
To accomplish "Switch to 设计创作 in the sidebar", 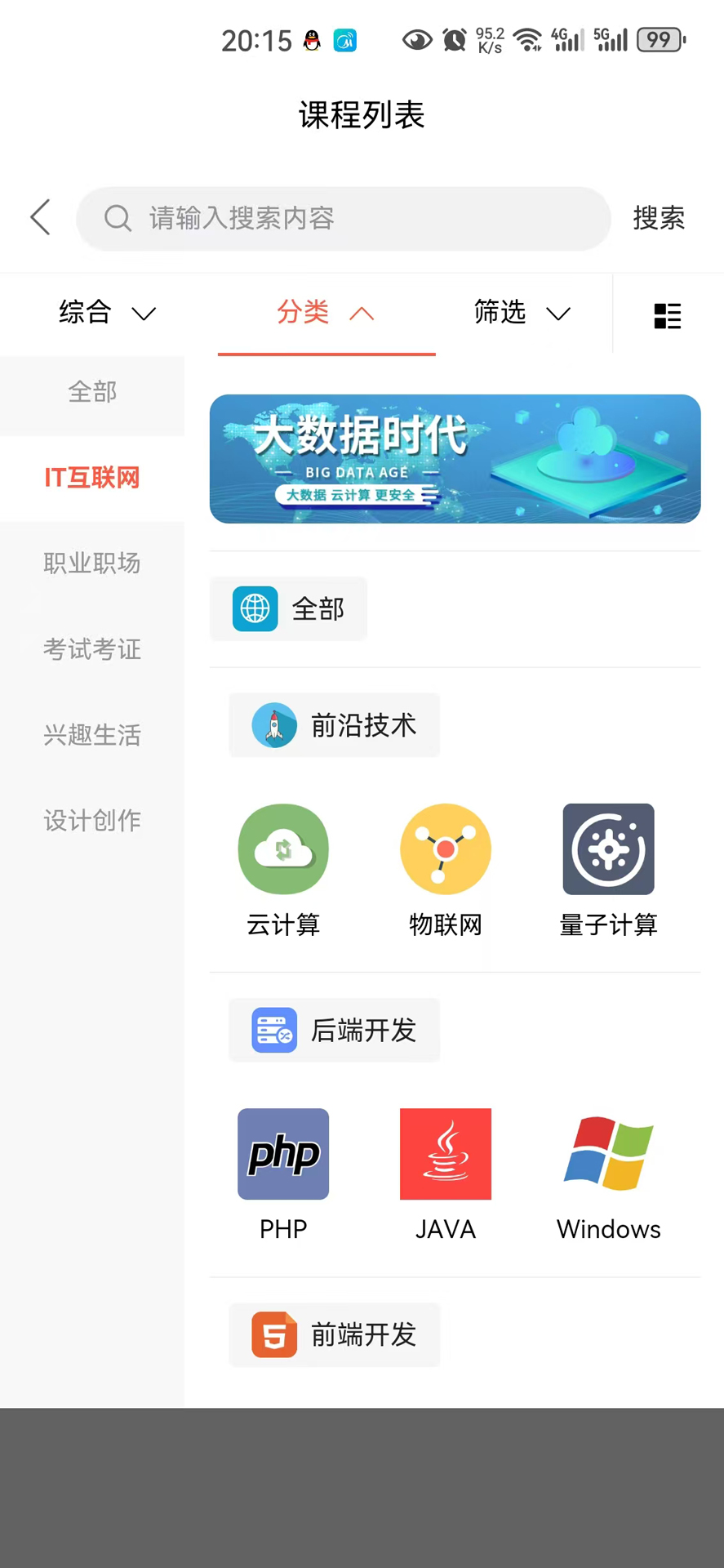I will (91, 821).
